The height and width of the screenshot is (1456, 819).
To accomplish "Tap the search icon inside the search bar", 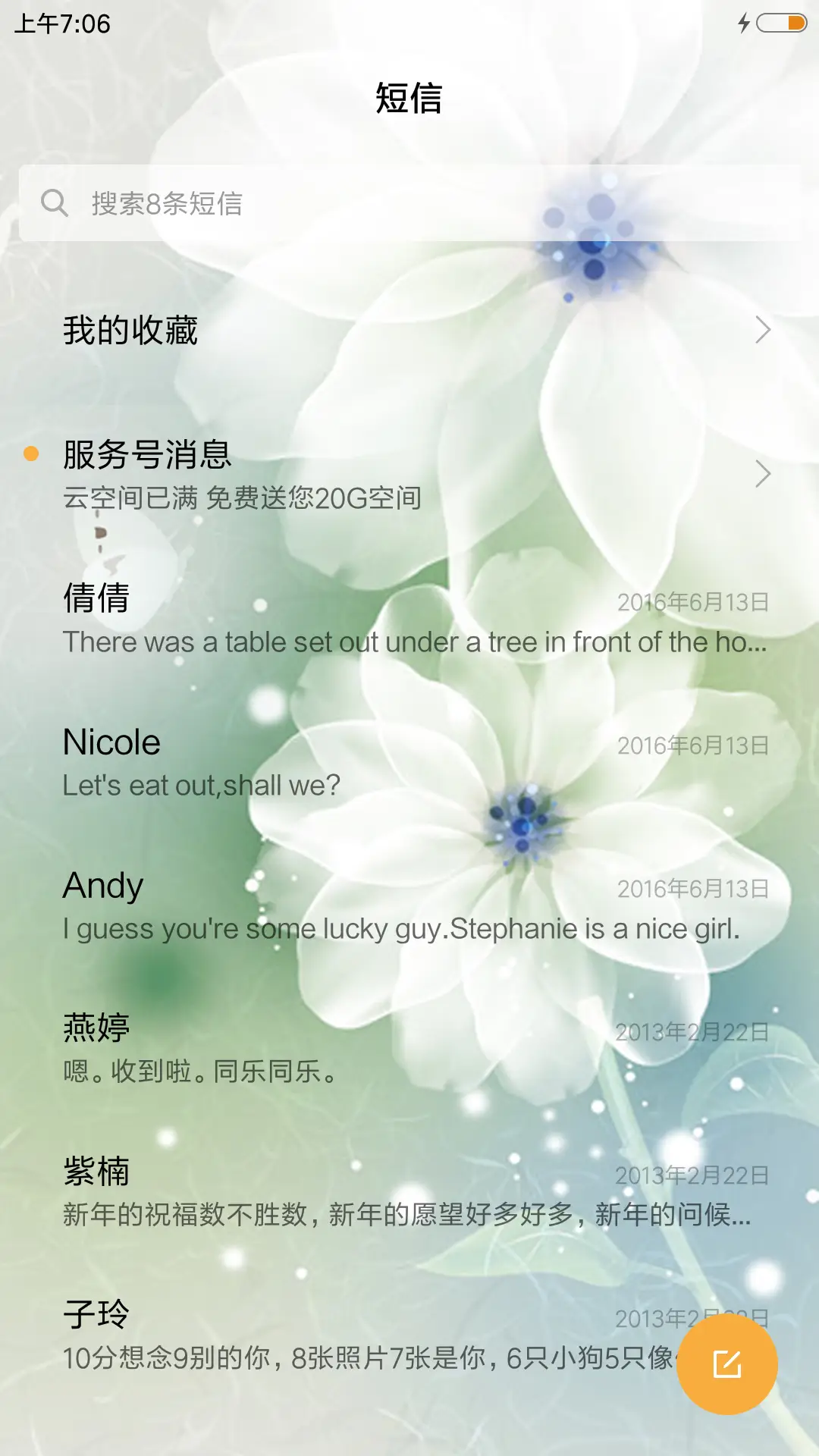I will (55, 203).
